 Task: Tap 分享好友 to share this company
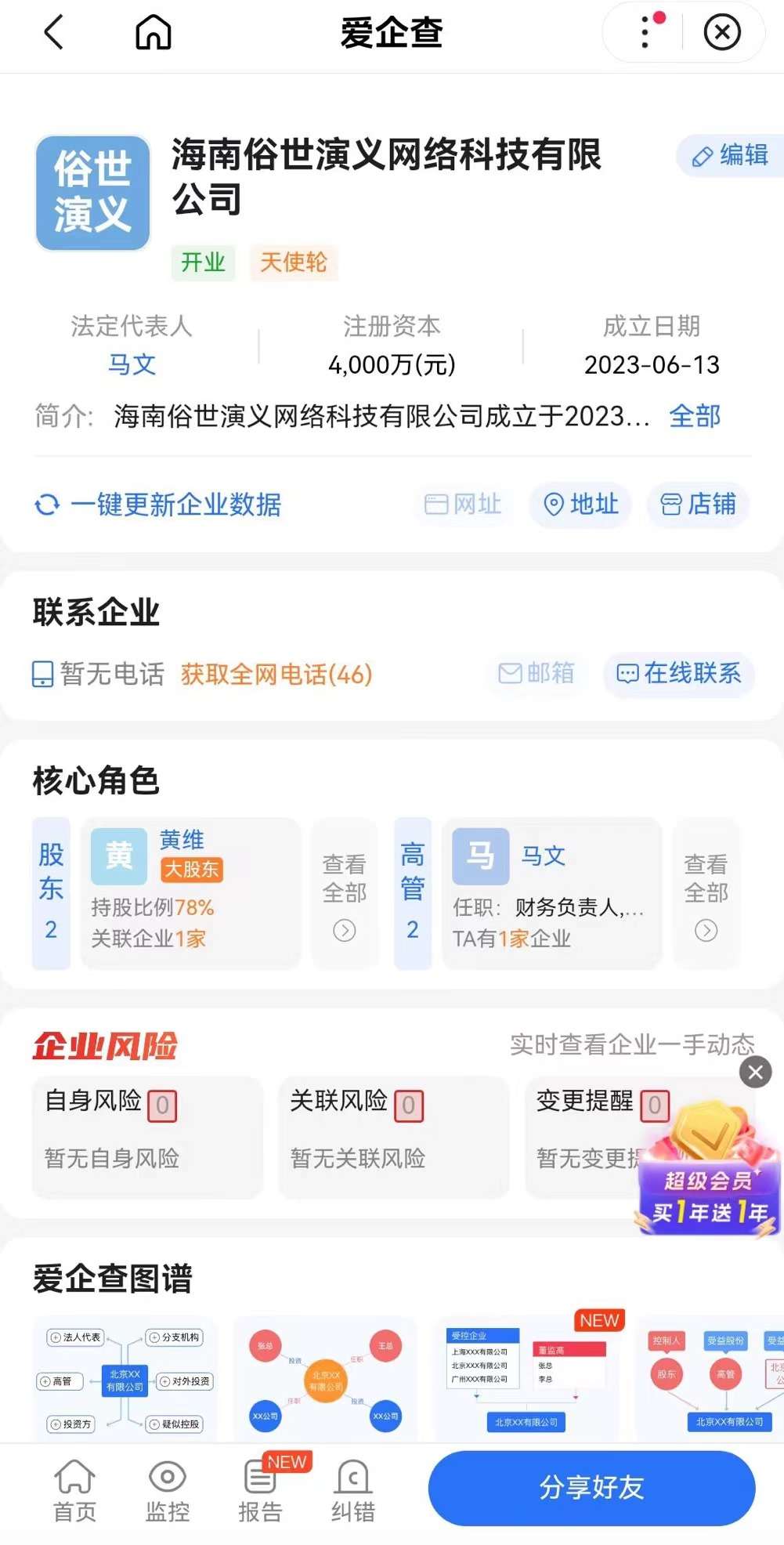pyautogui.click(x=591, y=1488)
